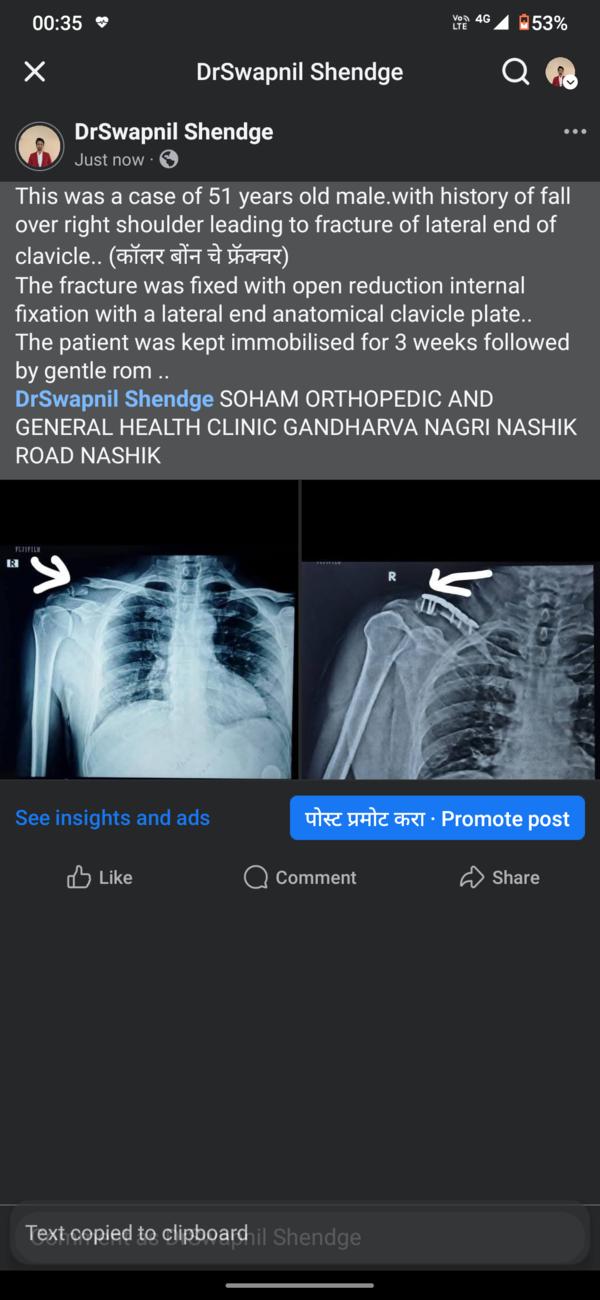This screenshot has width=600, height=1300.
Task: Share this post
Action: coord(499,877)
